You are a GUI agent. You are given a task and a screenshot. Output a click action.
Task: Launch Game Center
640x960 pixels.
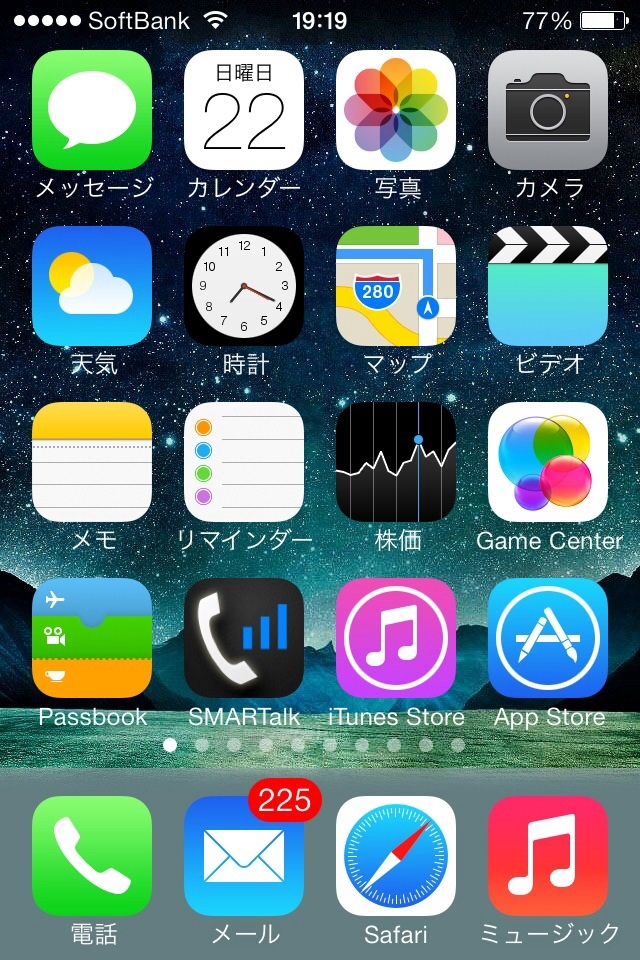click(548, 462)
